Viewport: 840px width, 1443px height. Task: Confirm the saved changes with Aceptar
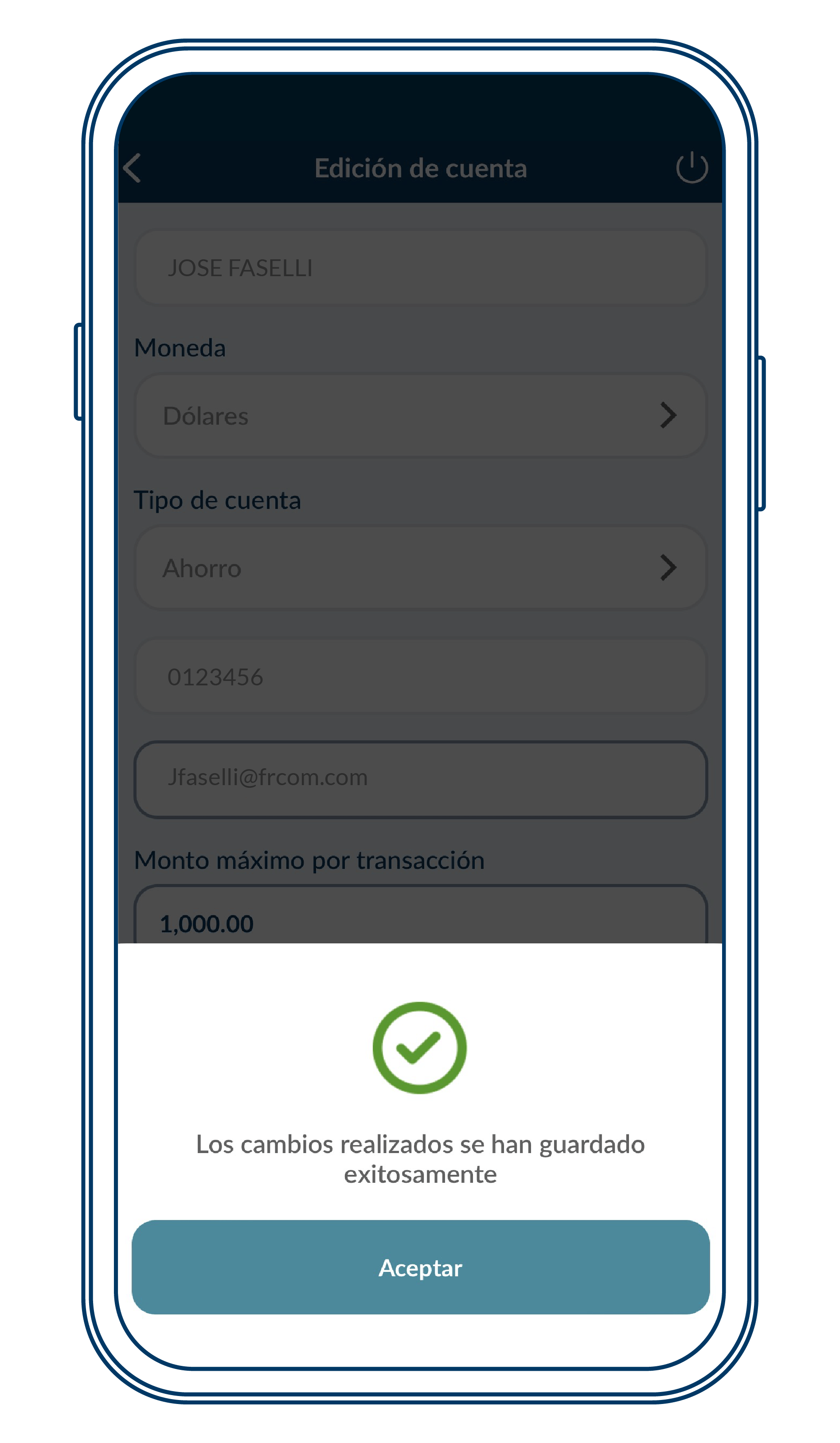coord(420,1267)
